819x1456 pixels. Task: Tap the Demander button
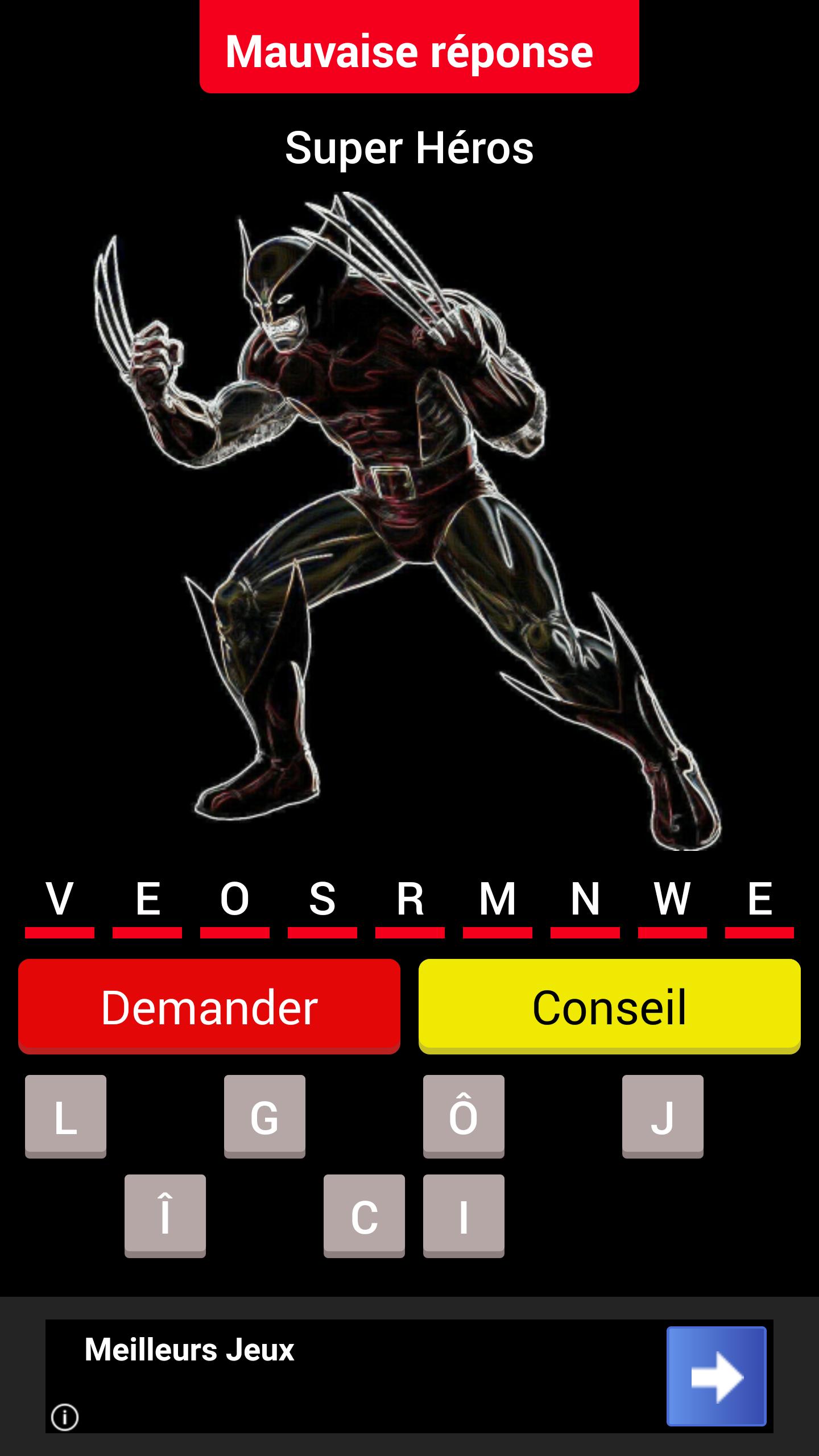pos(209,1006)
